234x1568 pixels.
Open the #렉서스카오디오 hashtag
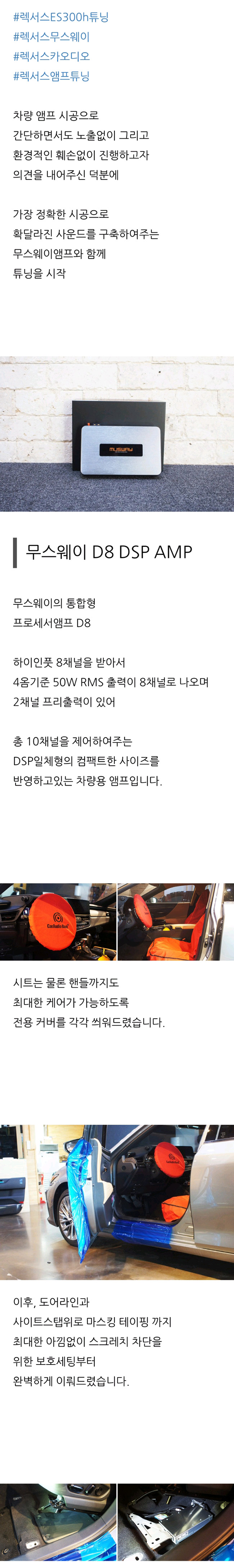pyautogui.click(x=51, y=57)
